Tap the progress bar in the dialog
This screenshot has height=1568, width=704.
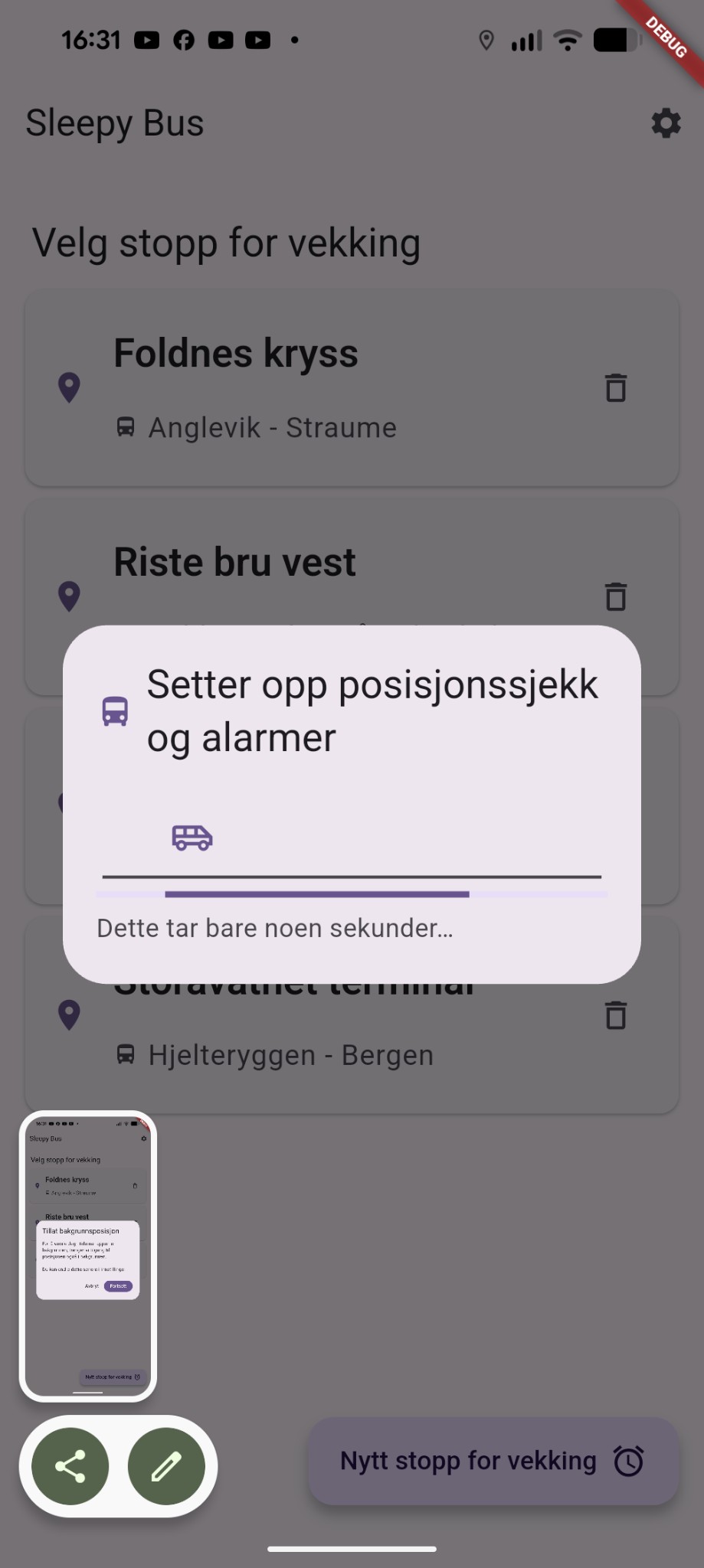click(x=352, y=893)
